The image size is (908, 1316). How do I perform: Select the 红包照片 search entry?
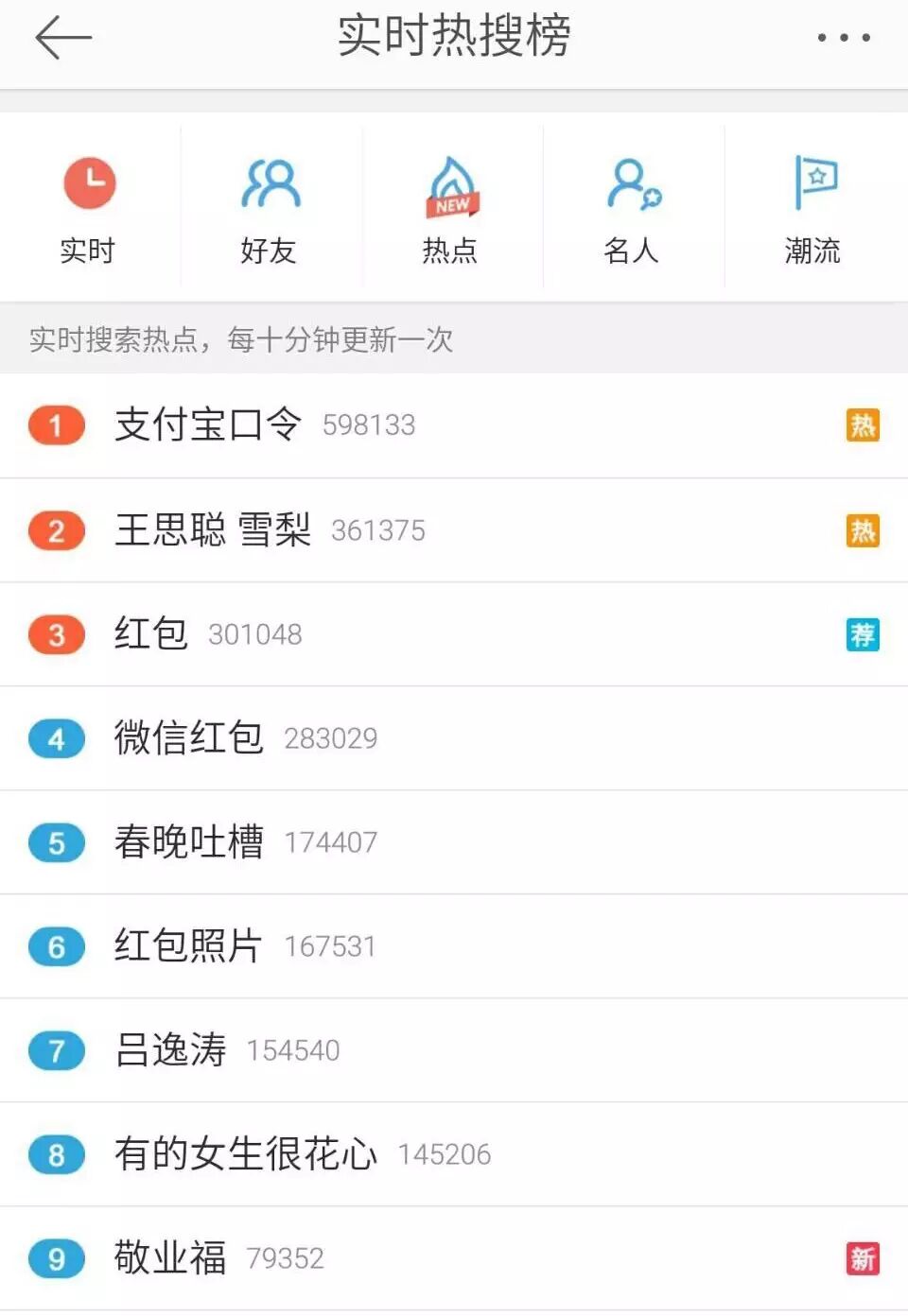click(189, 946)
